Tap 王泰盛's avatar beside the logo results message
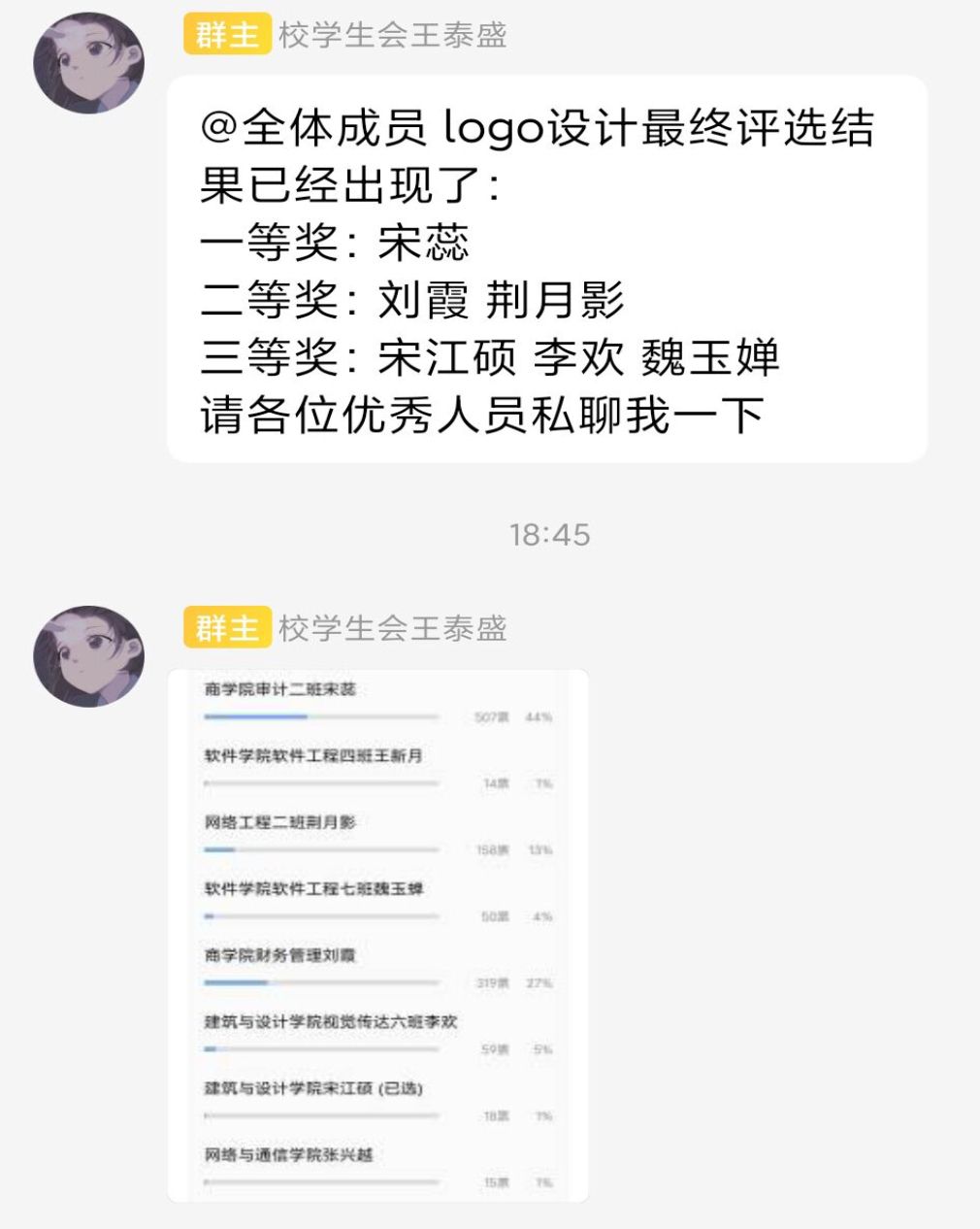 coord(88,63)
